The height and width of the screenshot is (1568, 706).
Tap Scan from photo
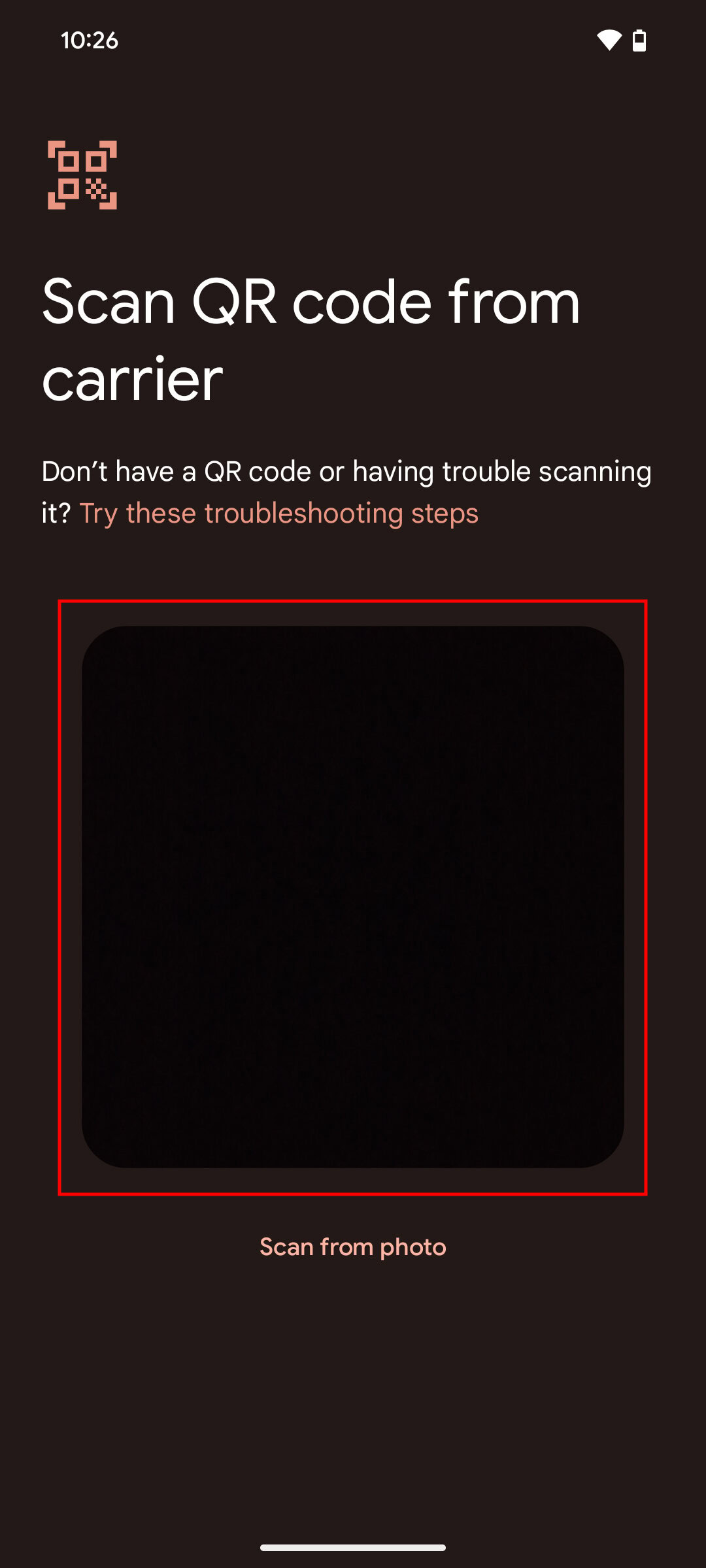tap(352, 1247)
